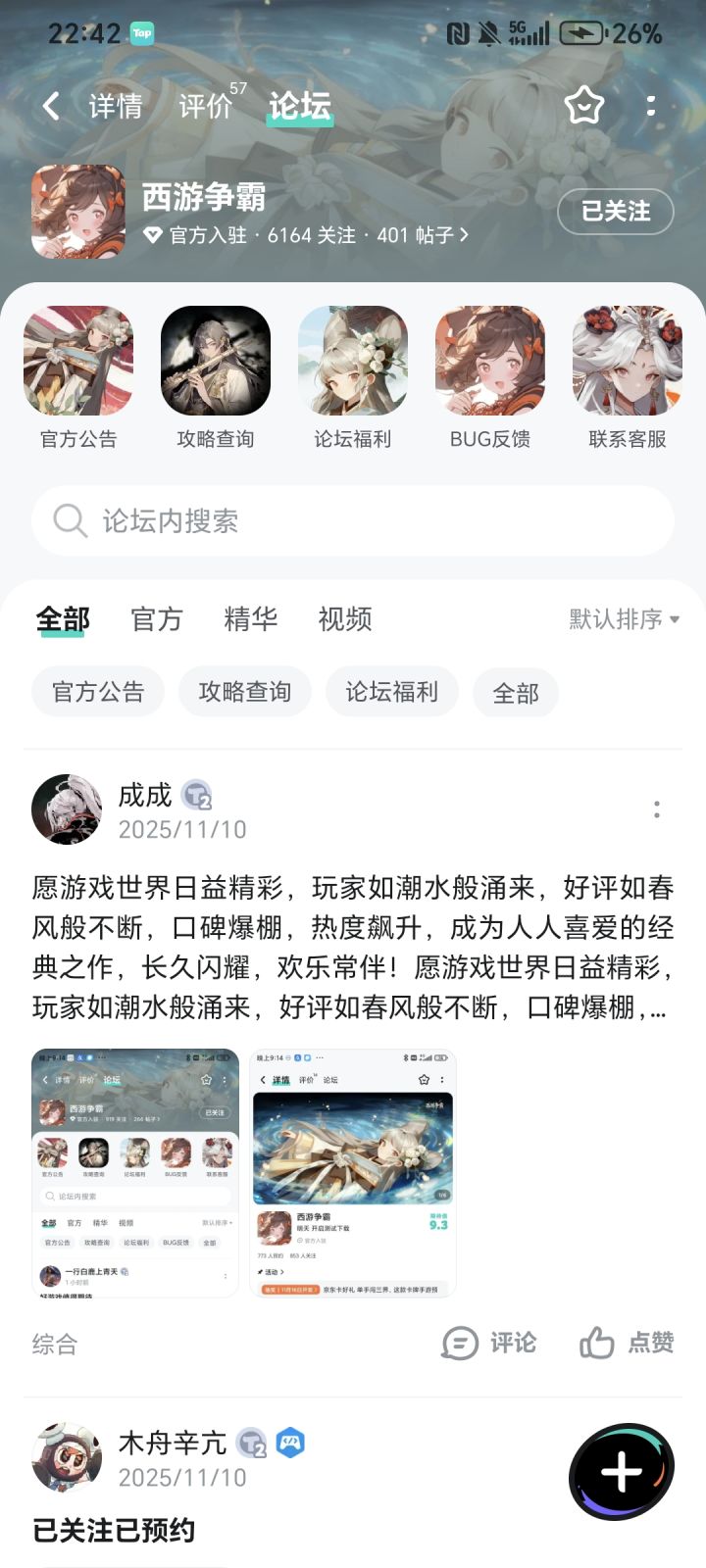The image size is (706, 1568).
Task: Tap the star favorite icon
Action: pyautogui.click(x=584, y=105)
